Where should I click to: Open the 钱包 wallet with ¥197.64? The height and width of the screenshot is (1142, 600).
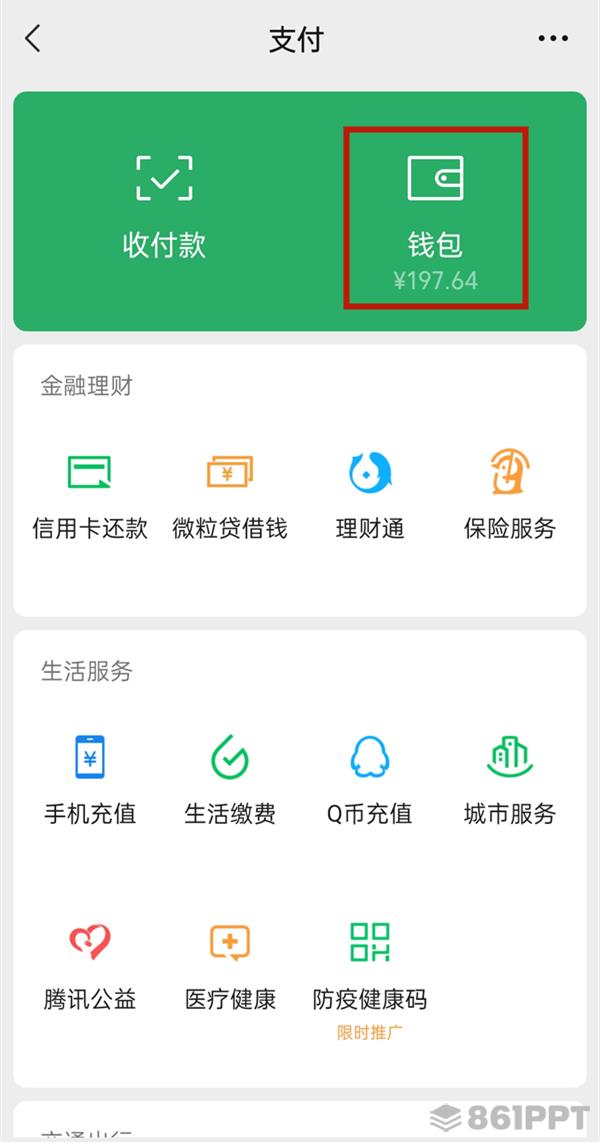click(x=435, y=218)
